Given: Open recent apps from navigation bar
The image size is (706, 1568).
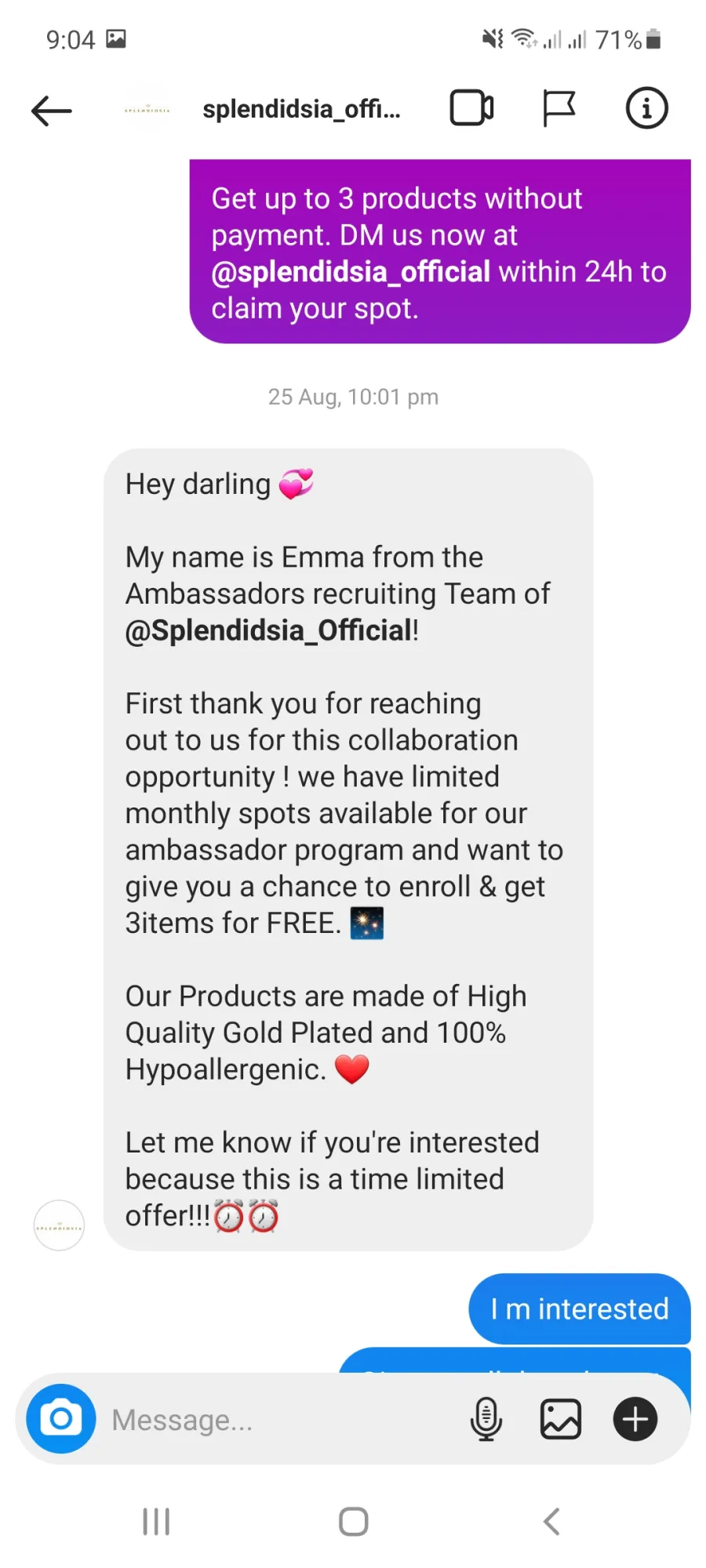Looking at the screenshot, I should click(x=156, y=1522).
